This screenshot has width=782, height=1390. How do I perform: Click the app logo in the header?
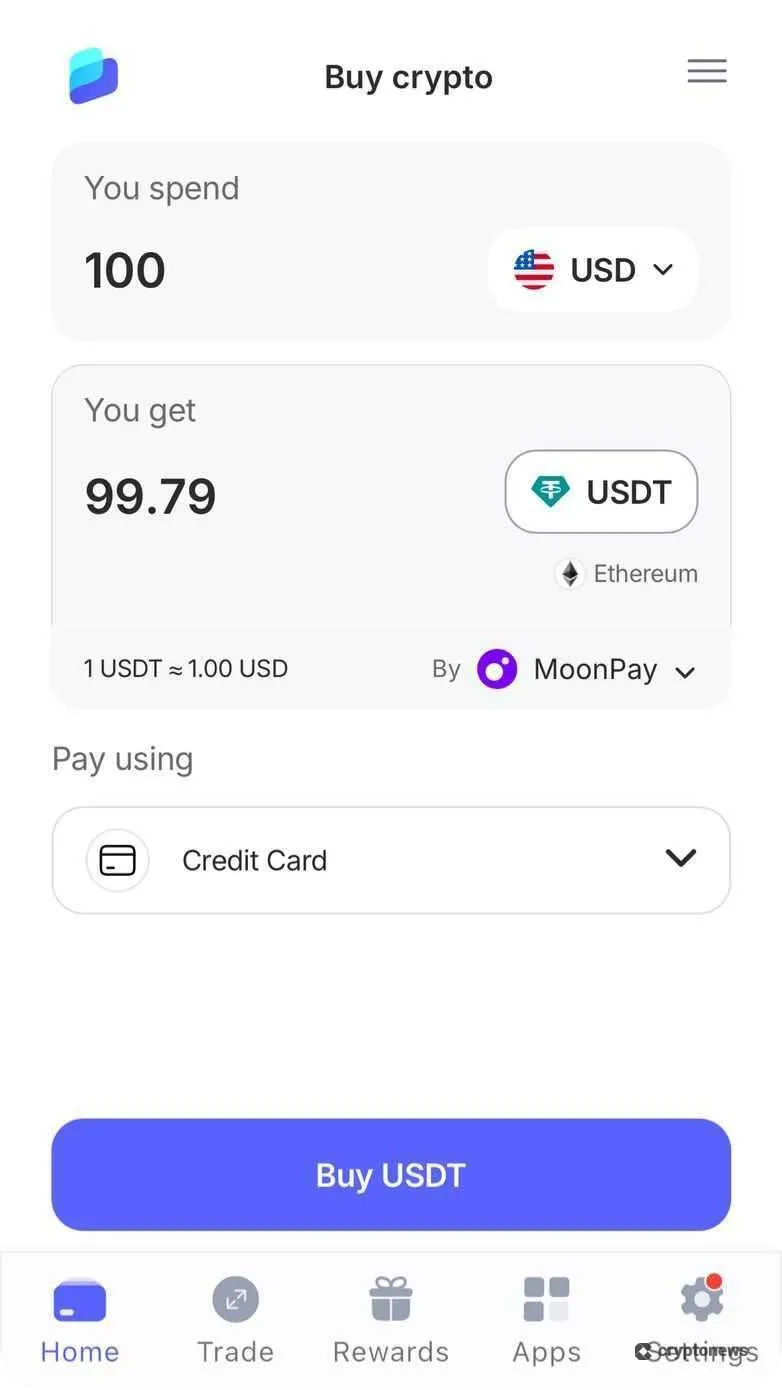coord(92,75)
